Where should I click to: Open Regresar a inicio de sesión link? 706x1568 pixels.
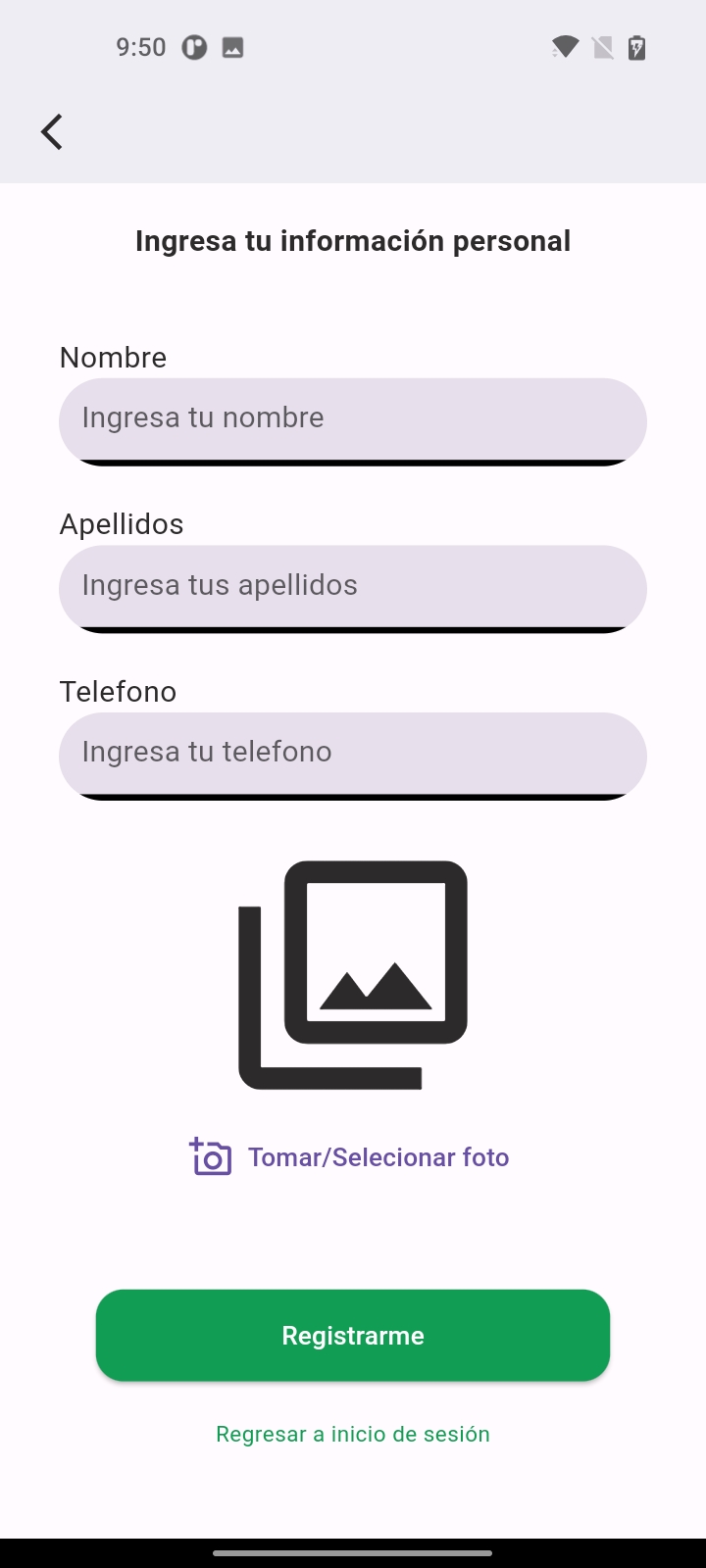[x=353, y=1433]
